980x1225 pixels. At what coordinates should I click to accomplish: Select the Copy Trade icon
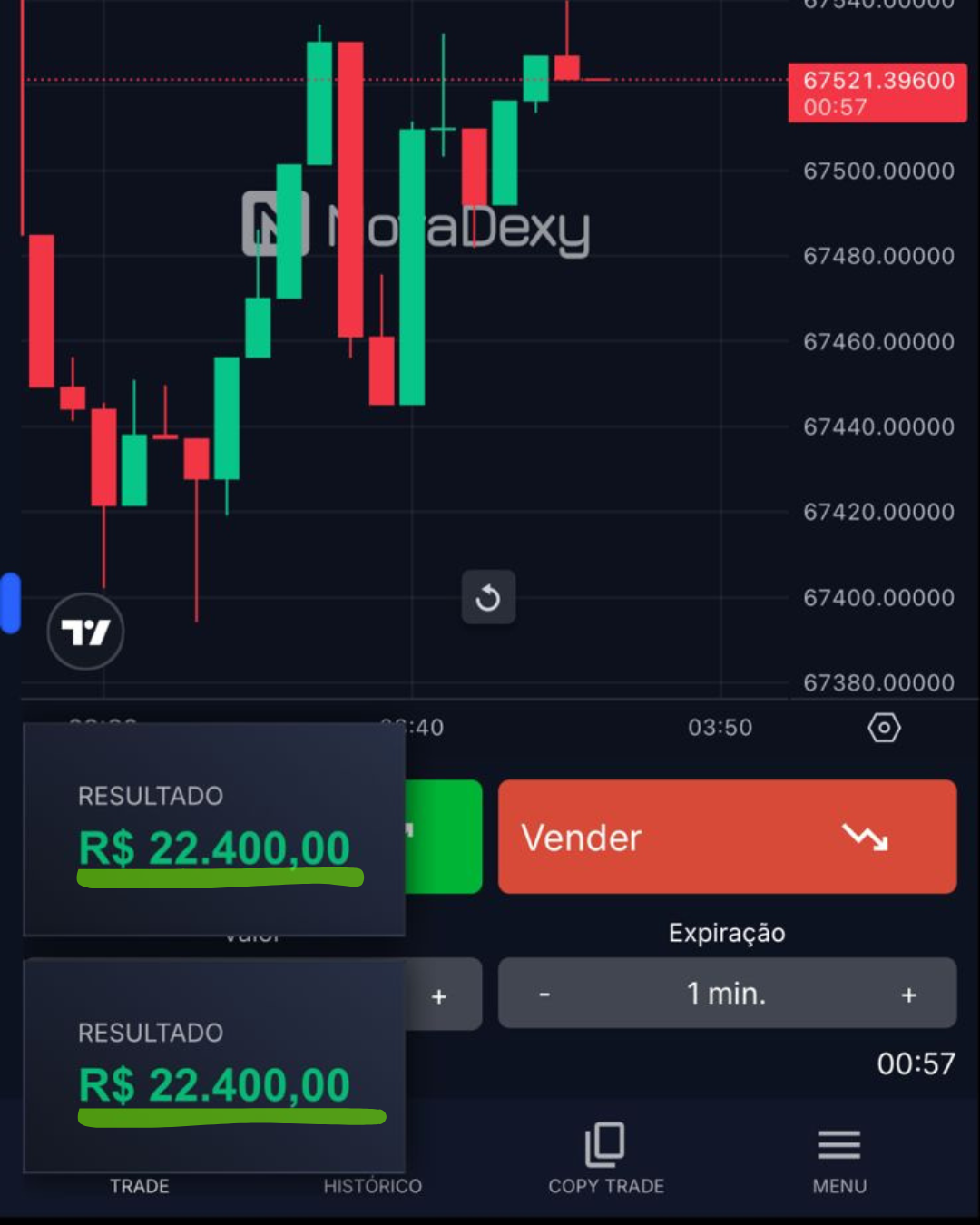point(605,1146)
